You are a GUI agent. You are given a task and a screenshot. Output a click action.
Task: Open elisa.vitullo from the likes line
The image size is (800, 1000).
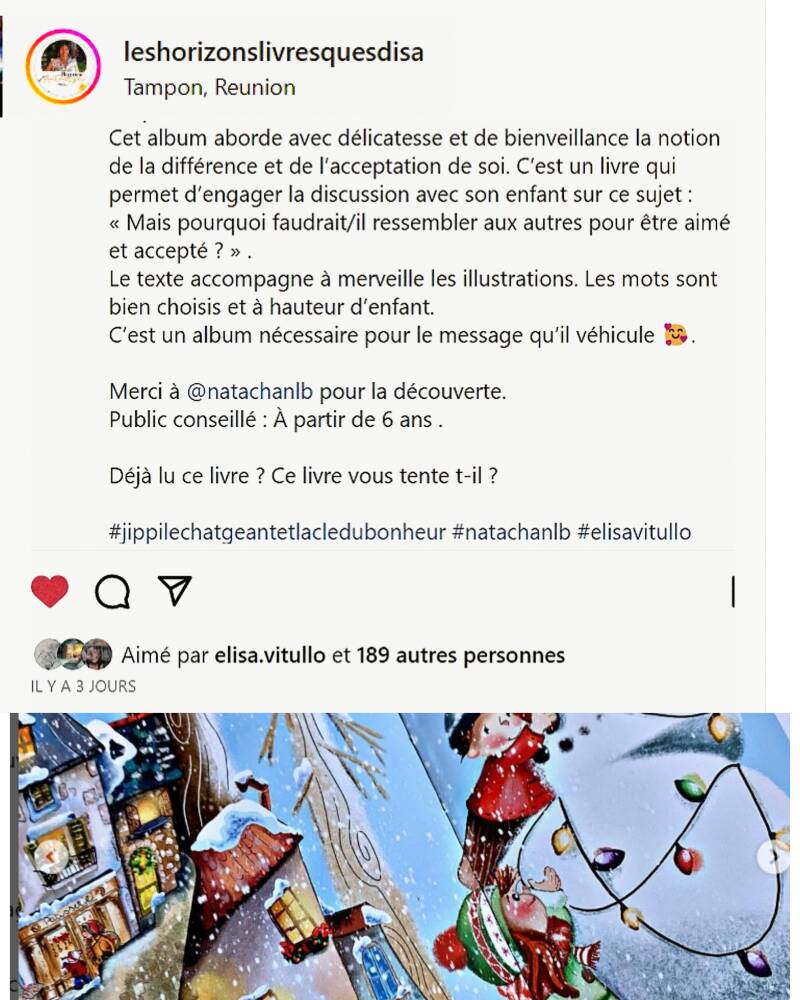[x=270, y=656]
